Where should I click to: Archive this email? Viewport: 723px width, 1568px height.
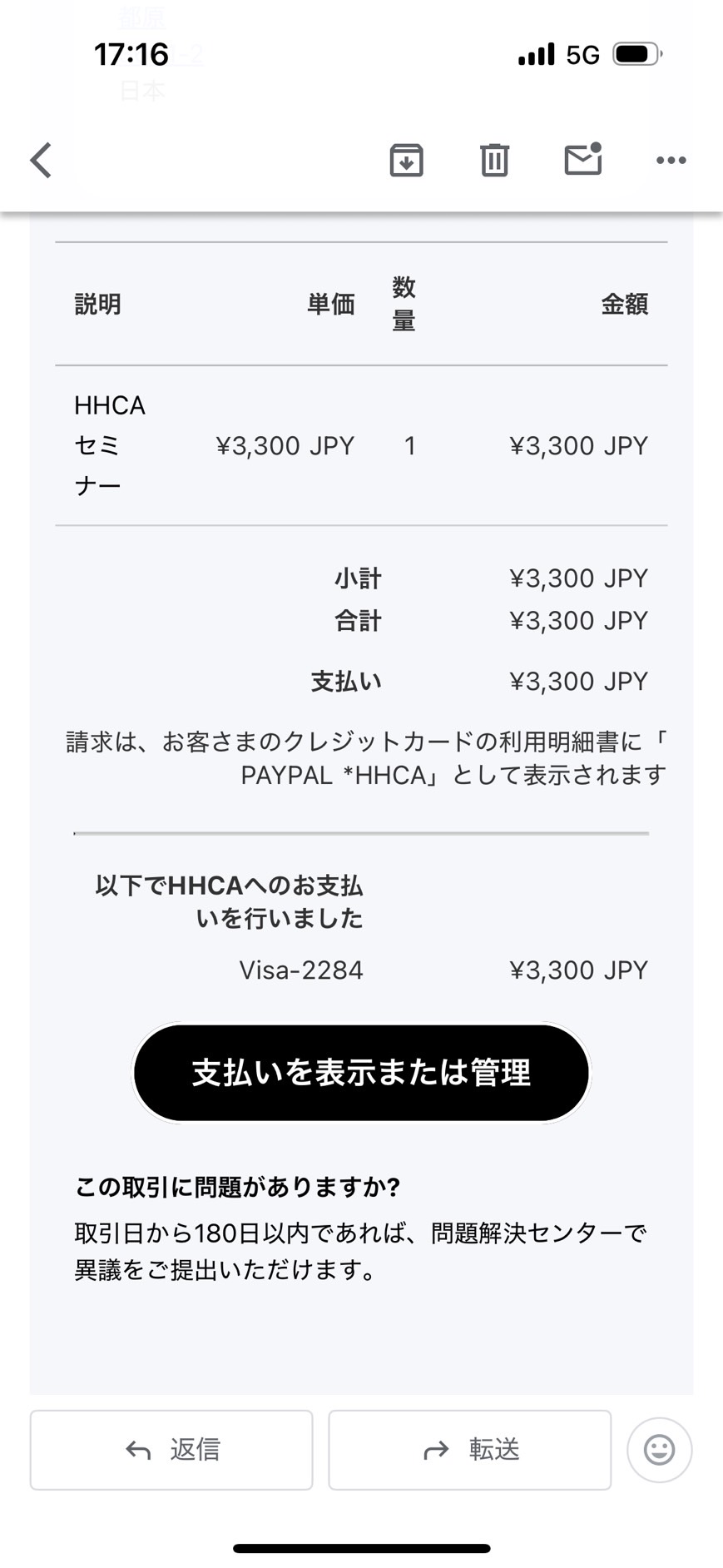[406, 160]
